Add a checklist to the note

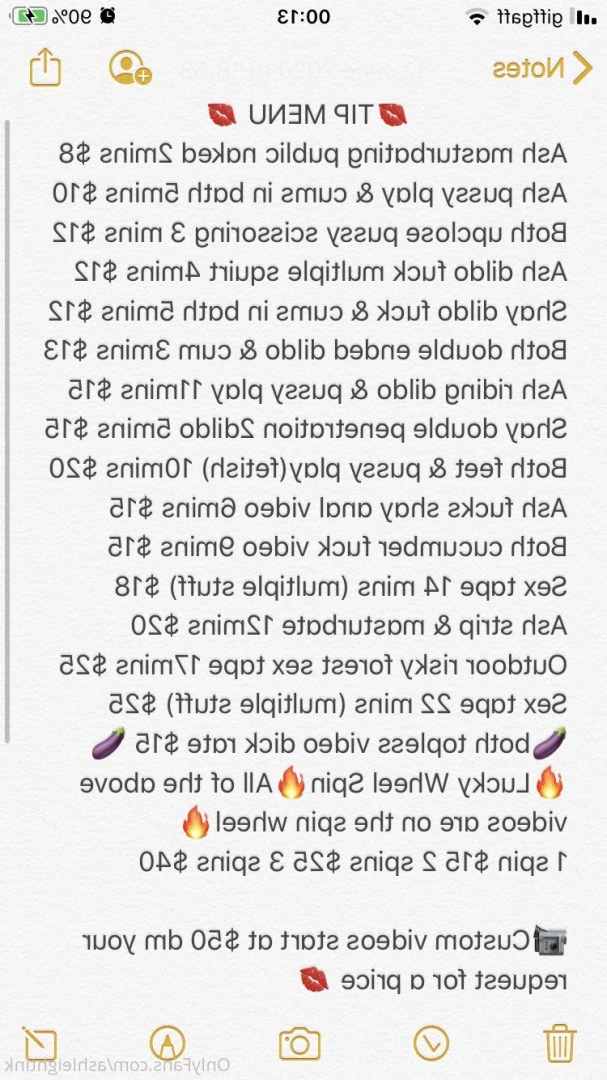432,1043
